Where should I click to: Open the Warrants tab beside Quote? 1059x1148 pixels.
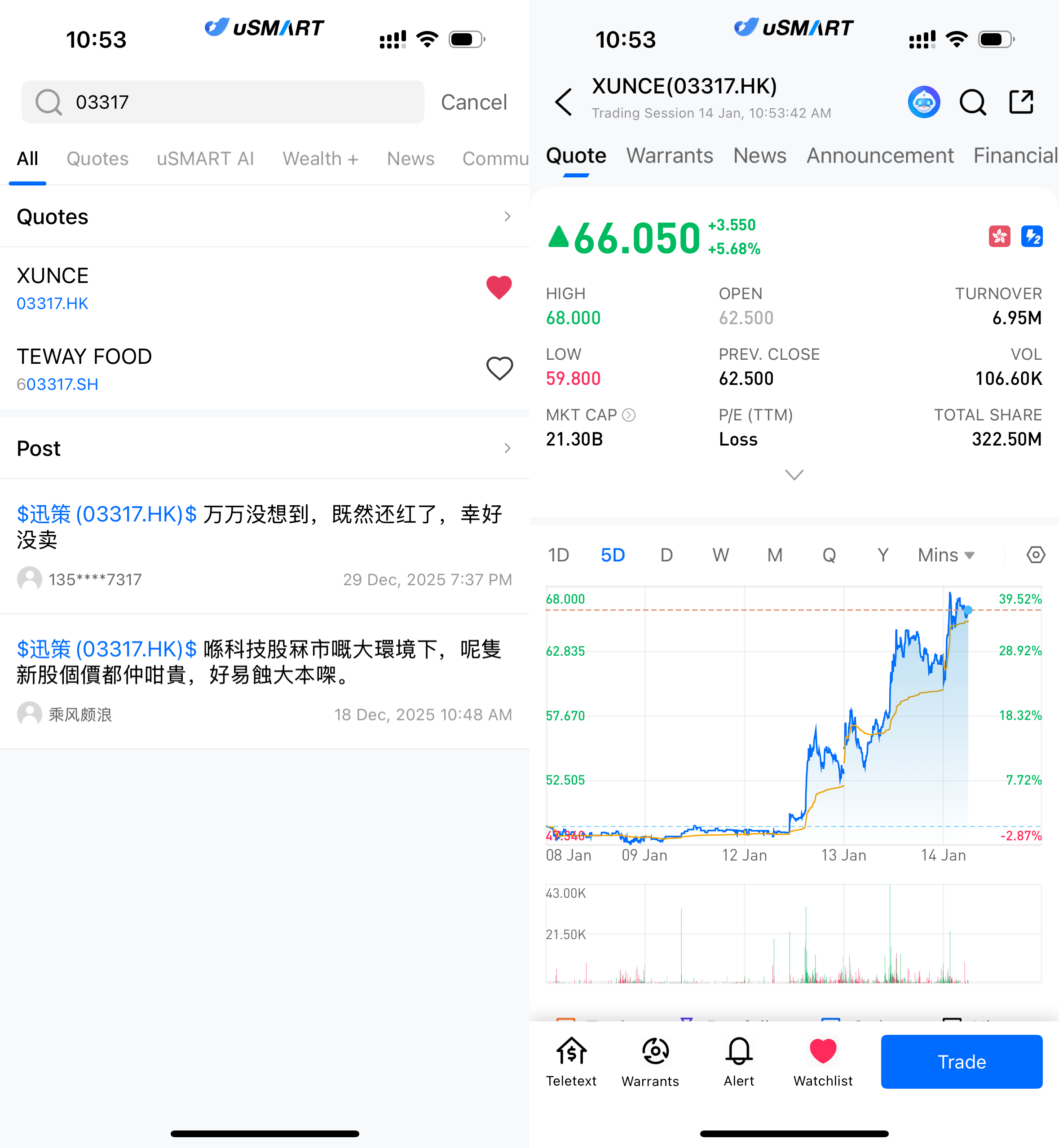(x=669, y=156)
